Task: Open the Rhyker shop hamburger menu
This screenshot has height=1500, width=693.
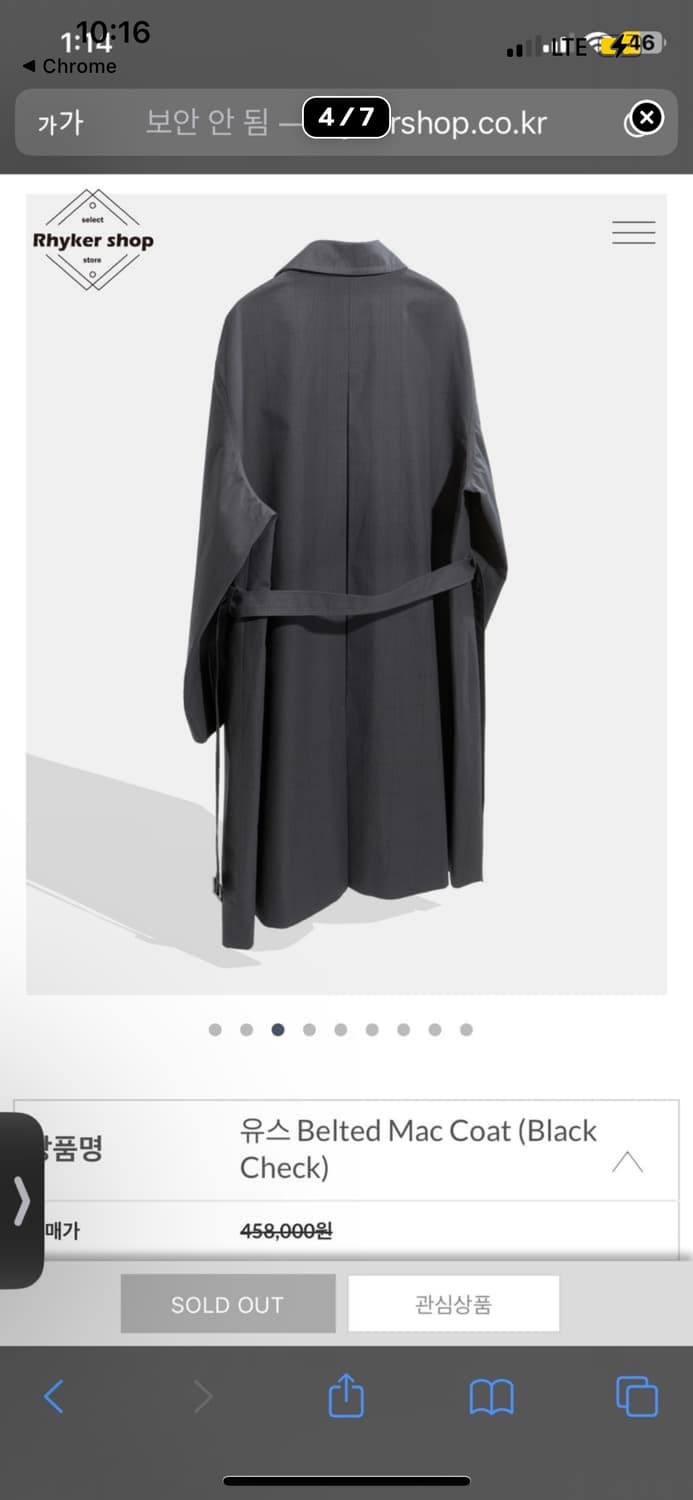Action: pos(633,232)
